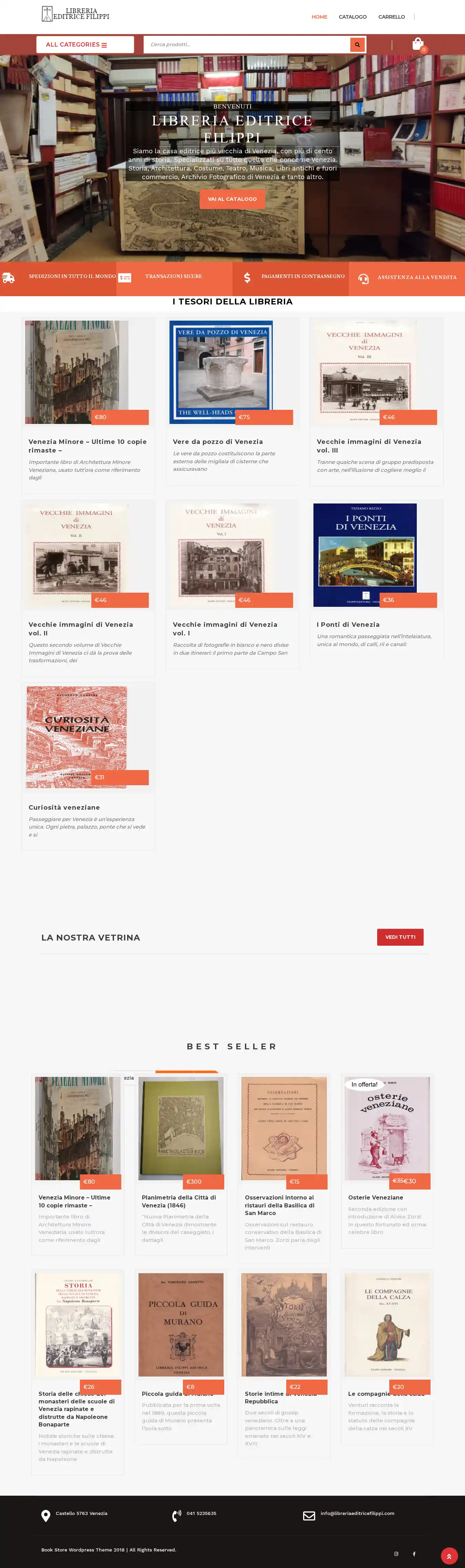Open the shopping bag cart icon
Image resolution: width=465 pixels, height=1568 pixels.
point(417,44)
